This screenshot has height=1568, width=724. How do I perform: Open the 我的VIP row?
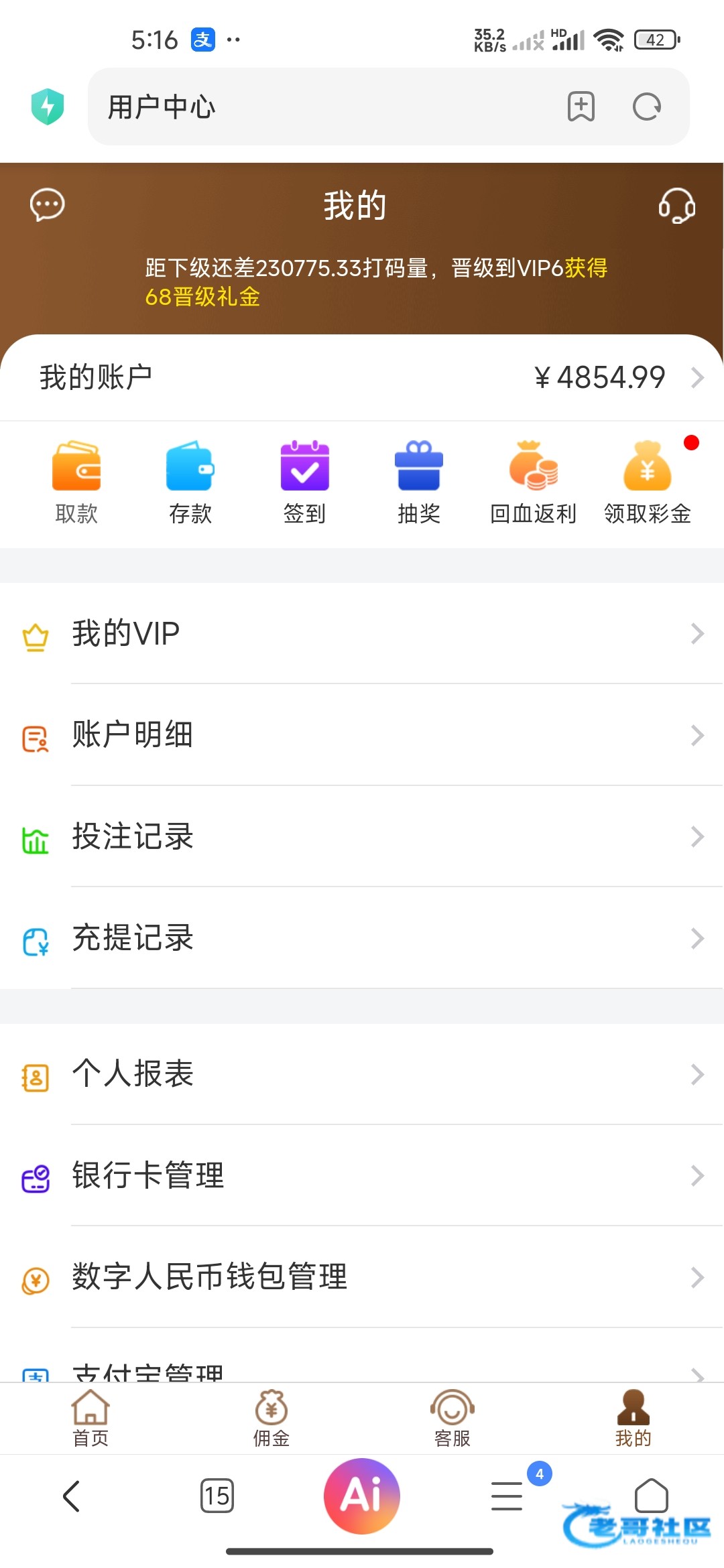[x=362, y=634]
